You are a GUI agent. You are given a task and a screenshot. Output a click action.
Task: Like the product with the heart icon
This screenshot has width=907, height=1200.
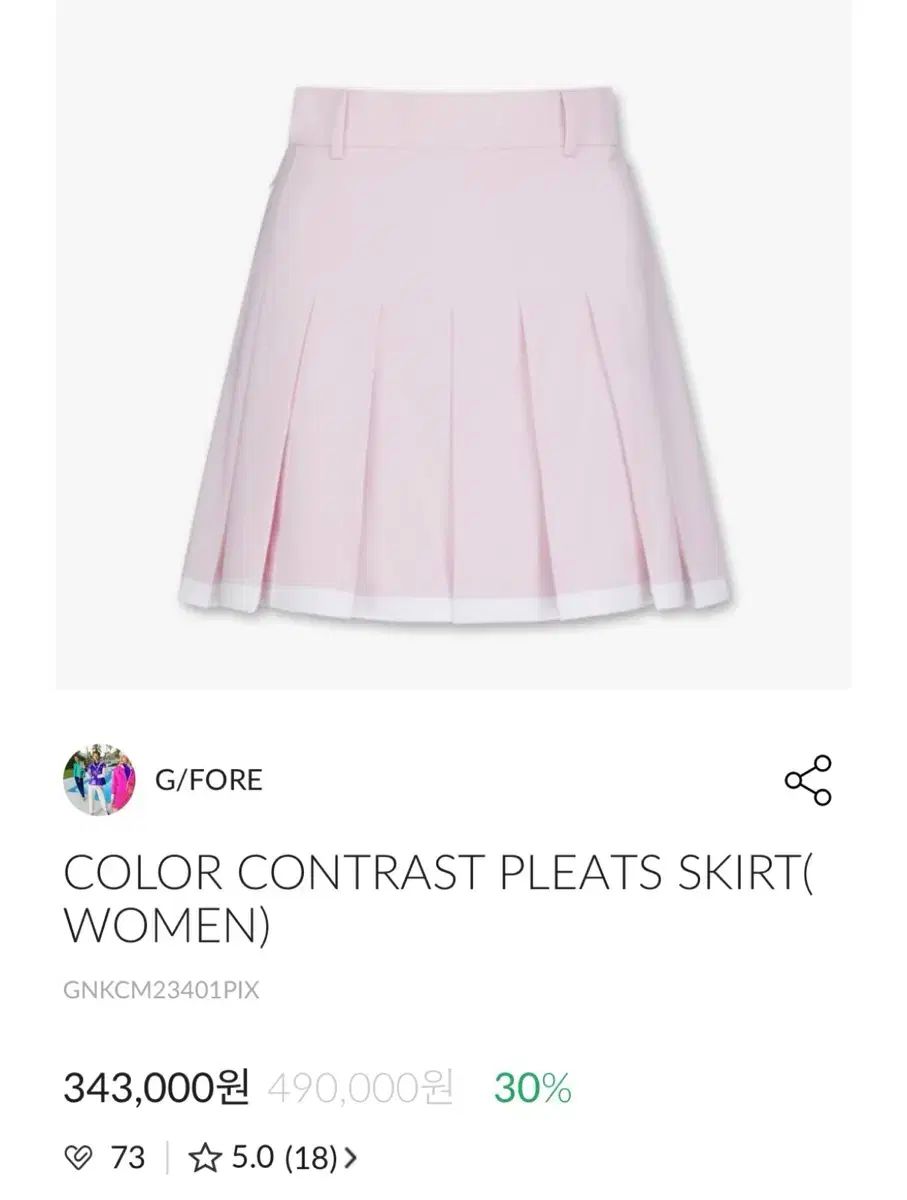tap(78, 1158)
